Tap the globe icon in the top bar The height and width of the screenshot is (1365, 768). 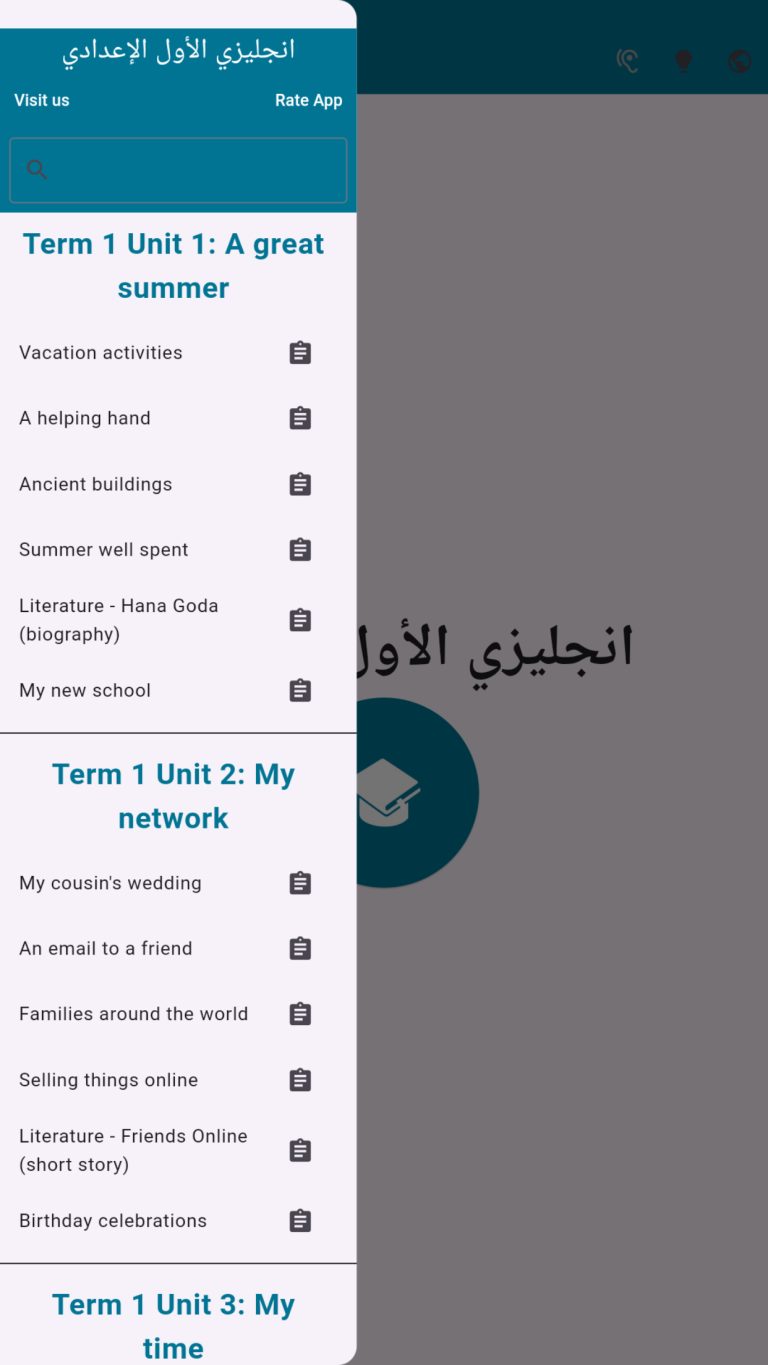[x=739, y=62]
